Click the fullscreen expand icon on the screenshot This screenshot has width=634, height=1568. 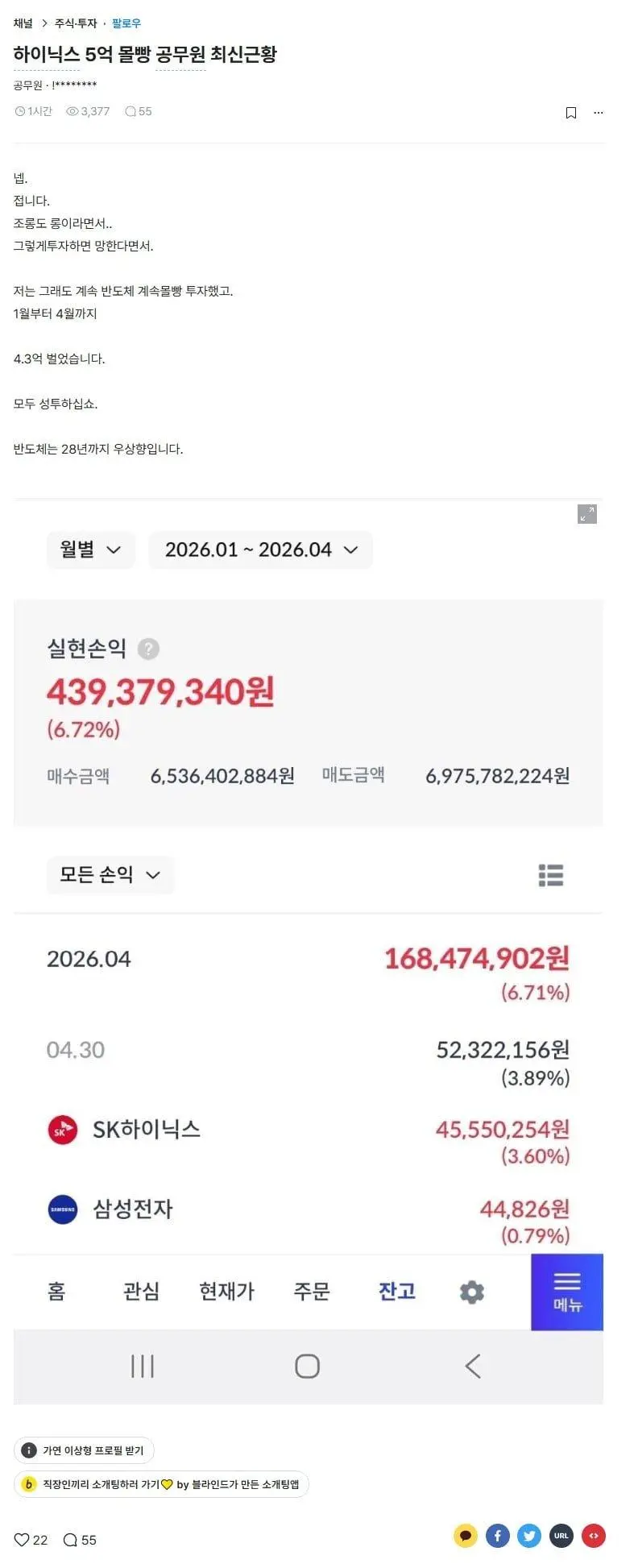pos(587,514)
